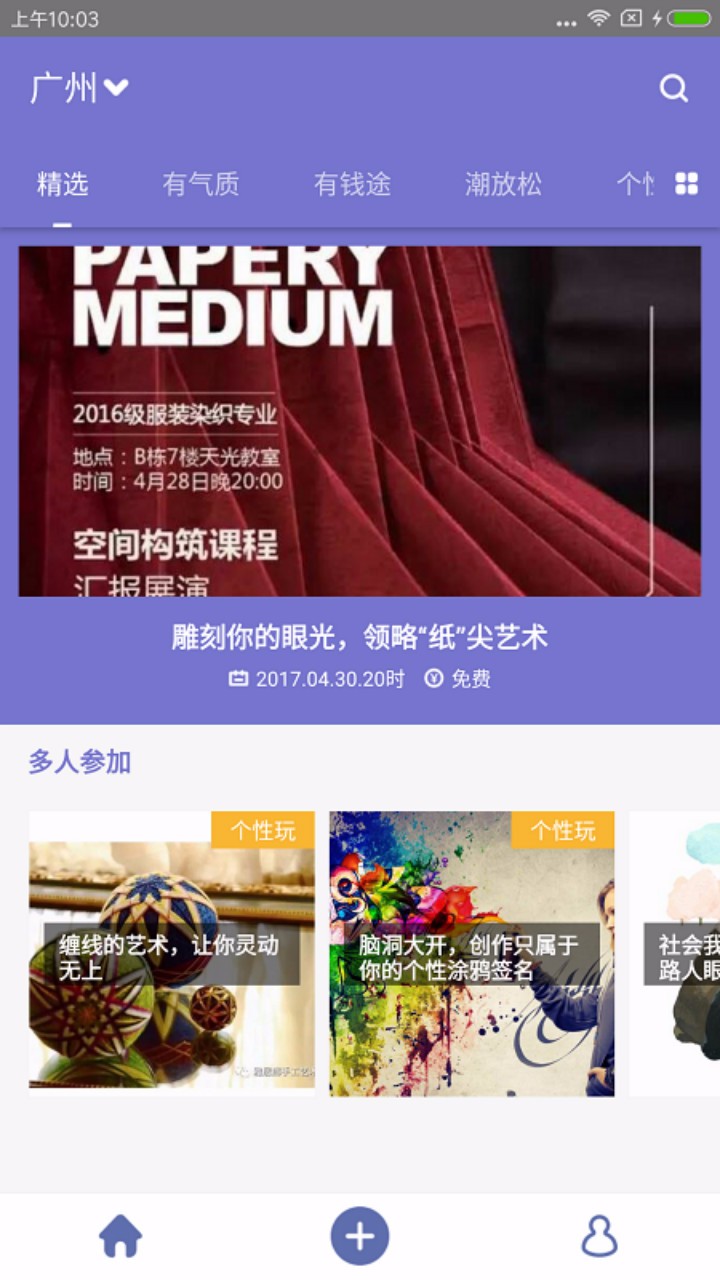Open the 缠线的艺术 activity card

pyautogui.click(x=172, y=953)
